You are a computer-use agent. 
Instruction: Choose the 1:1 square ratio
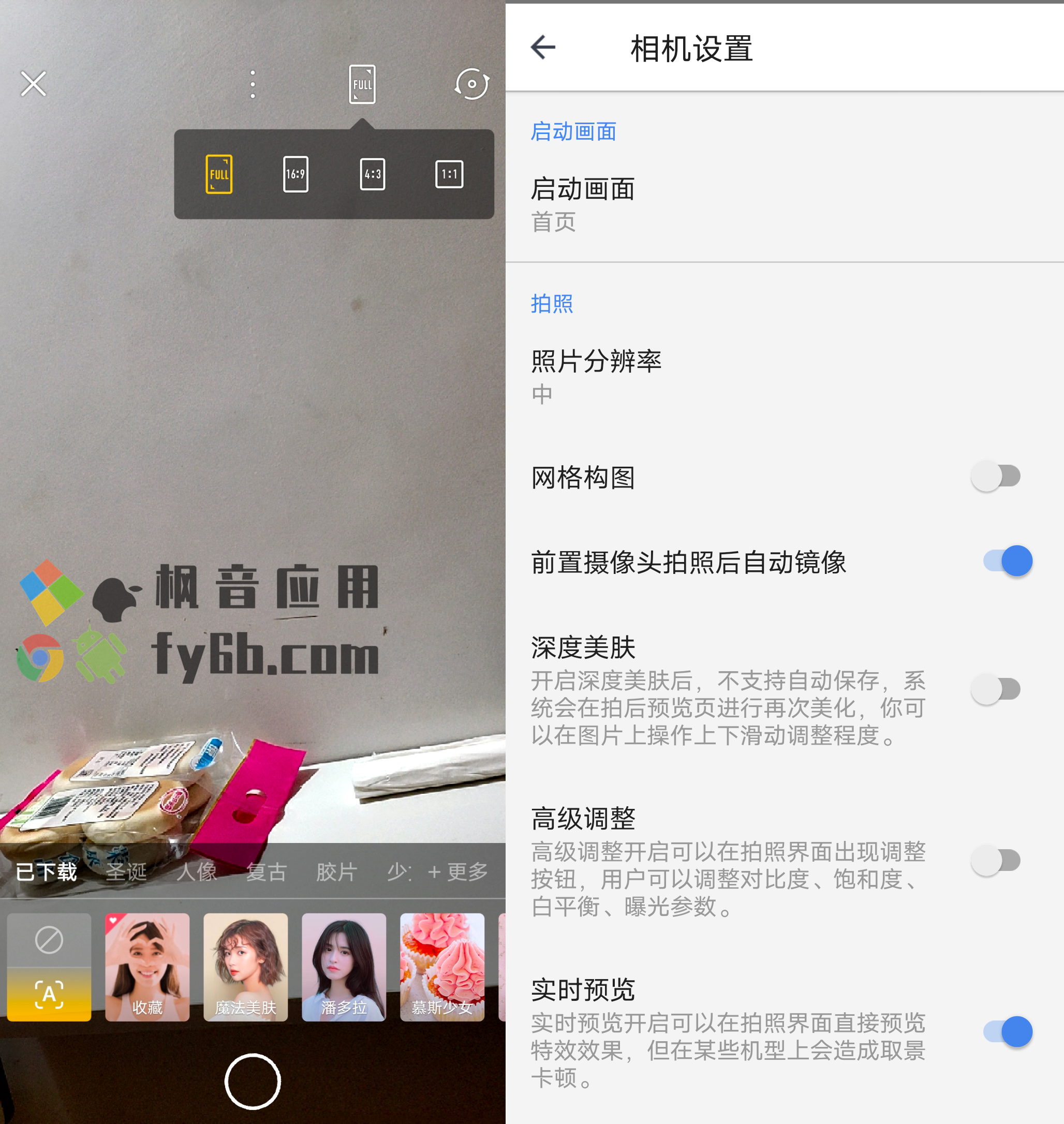(x=449, y=174)
